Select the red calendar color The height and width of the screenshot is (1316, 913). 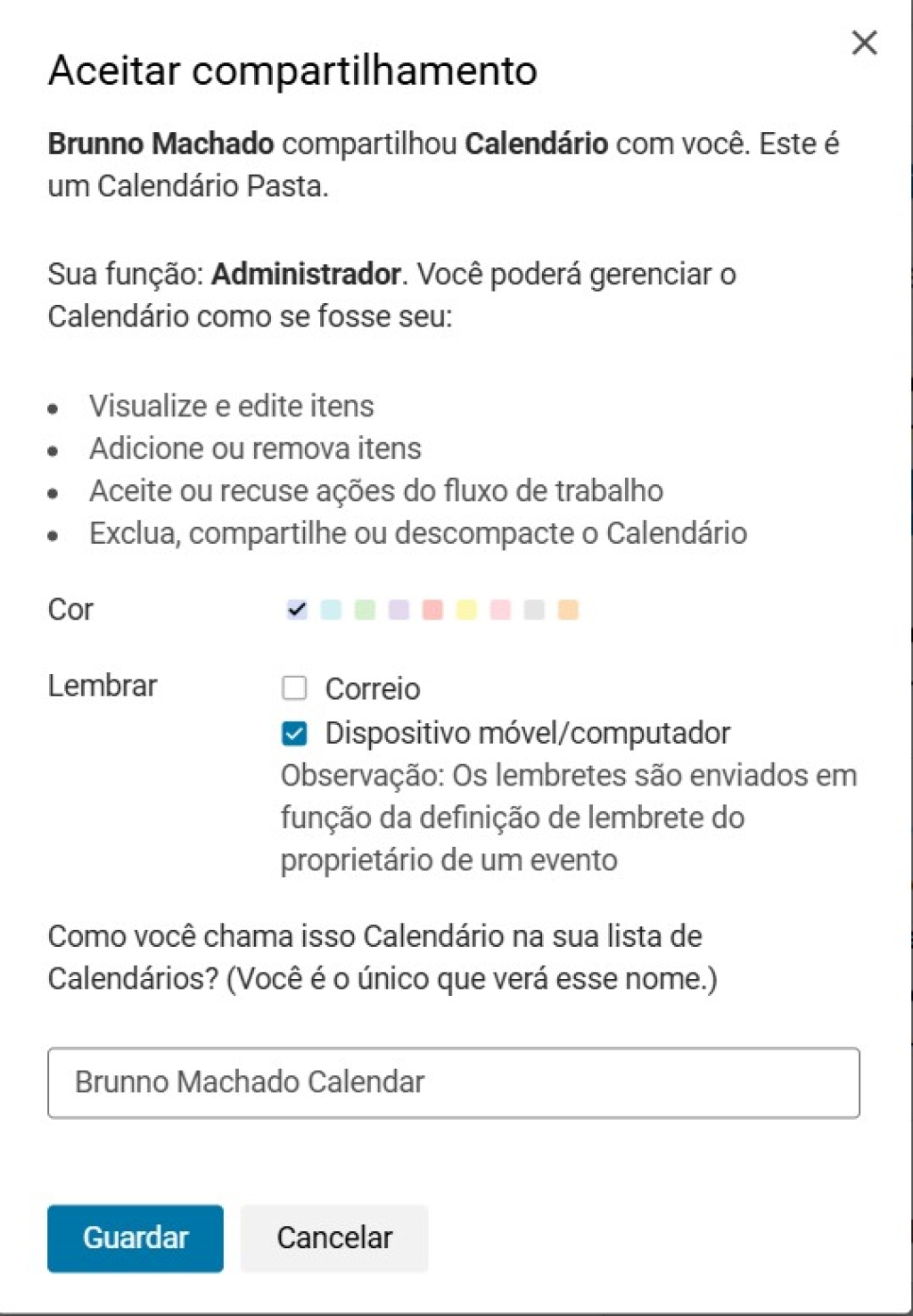pos(432,610)
